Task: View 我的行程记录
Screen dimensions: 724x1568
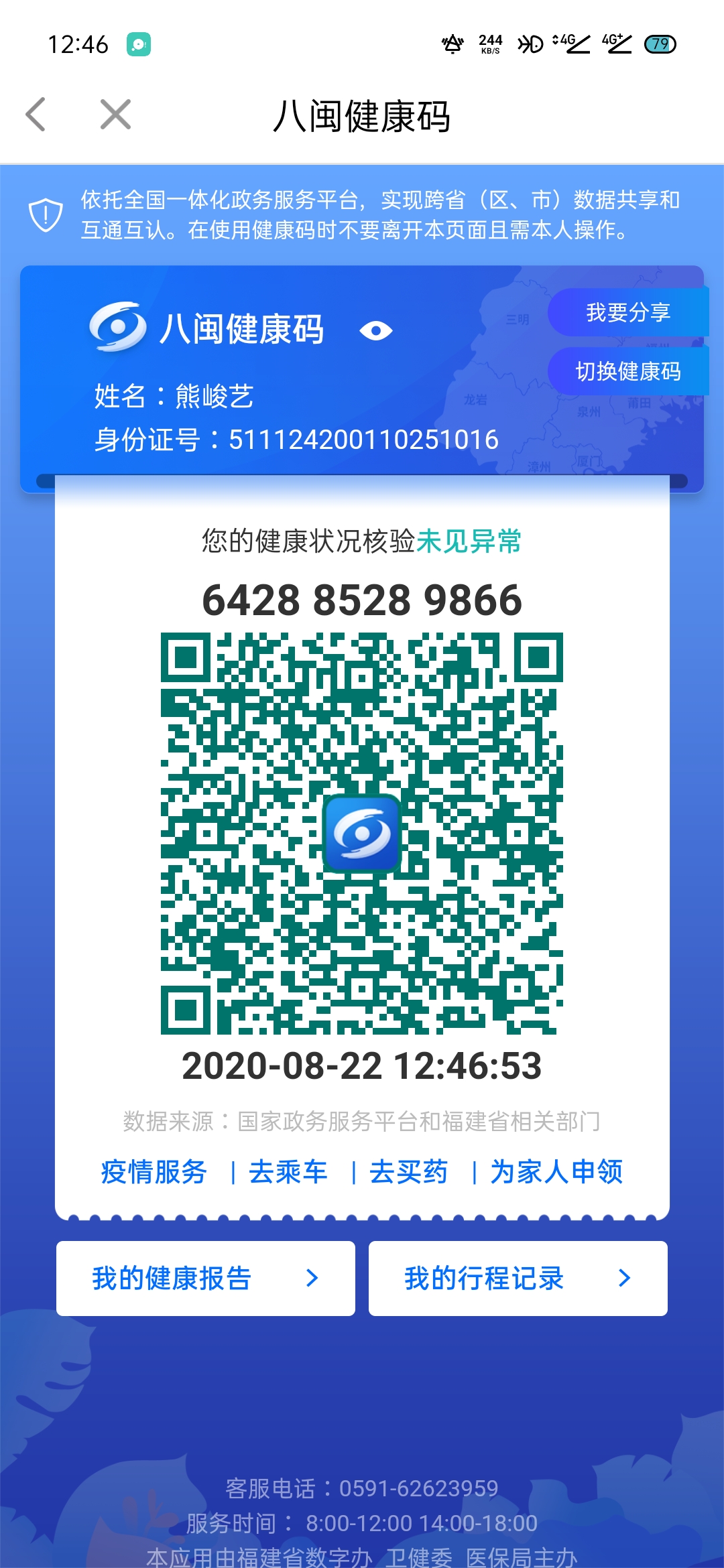Action: point(518,1279)
